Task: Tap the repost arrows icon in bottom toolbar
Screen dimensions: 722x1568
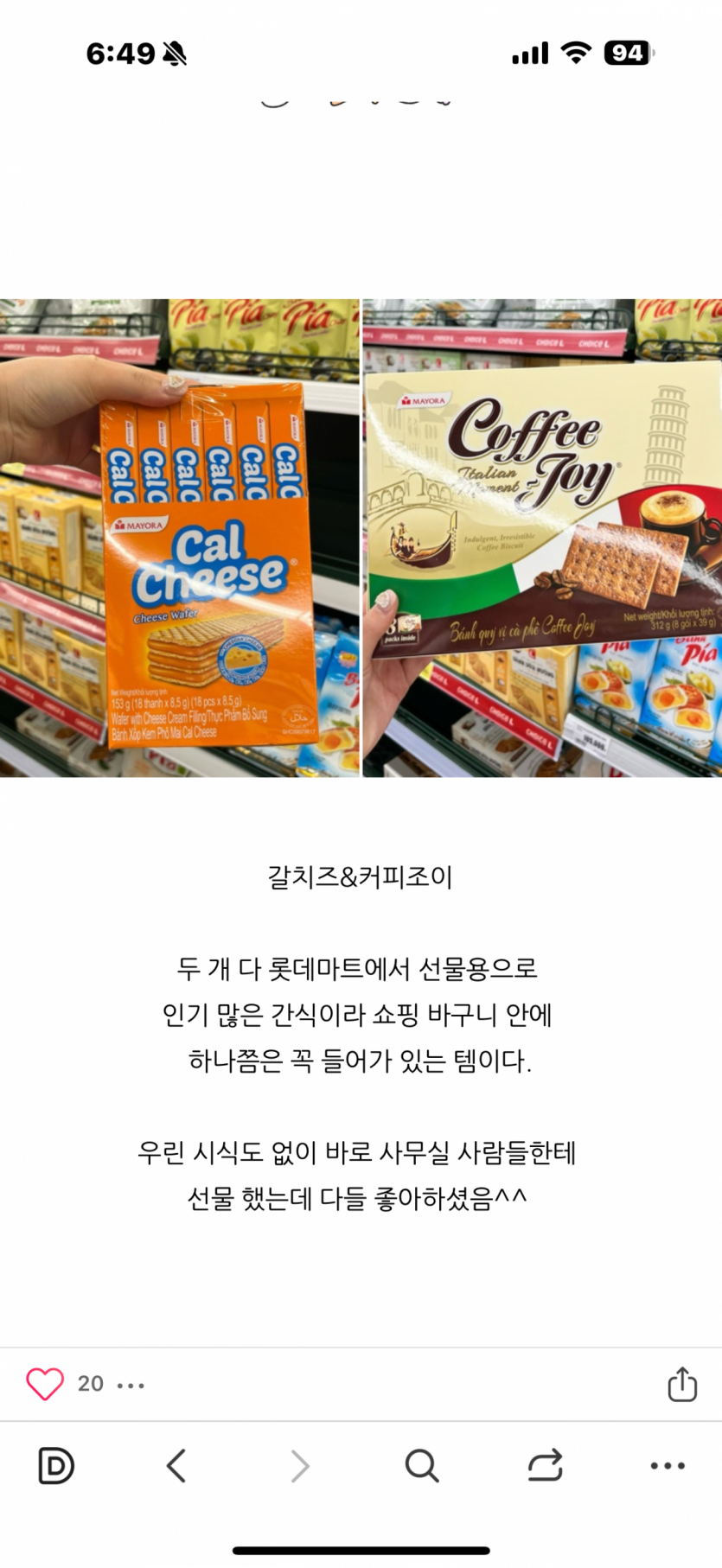Action: [545, 1466]
